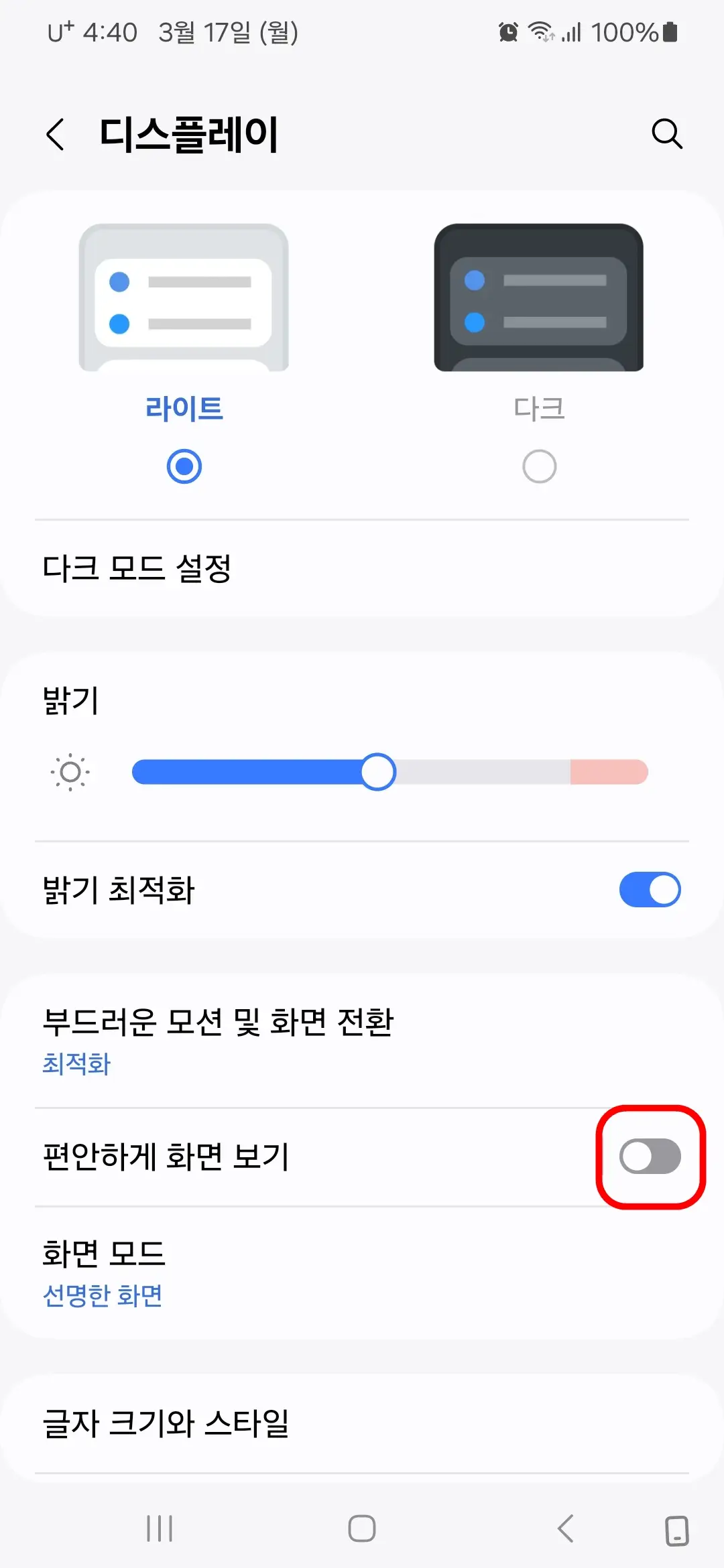Tap the brightness slider handle
The width and height of the screenshot is (724, 1568).
(x=379, y=772)
